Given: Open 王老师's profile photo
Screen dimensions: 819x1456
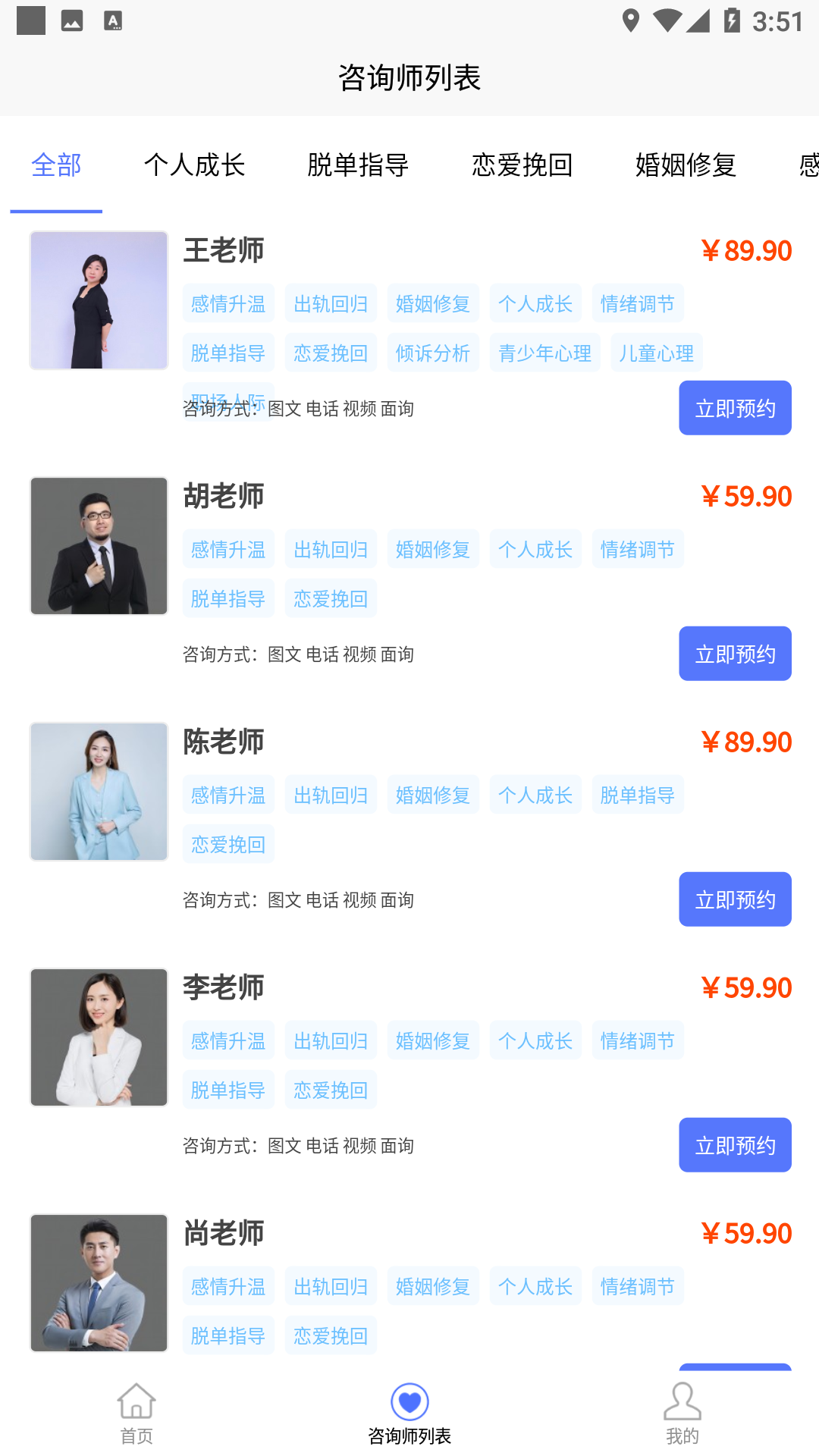Looking at the screenshot, I should (x=99, y=300).
